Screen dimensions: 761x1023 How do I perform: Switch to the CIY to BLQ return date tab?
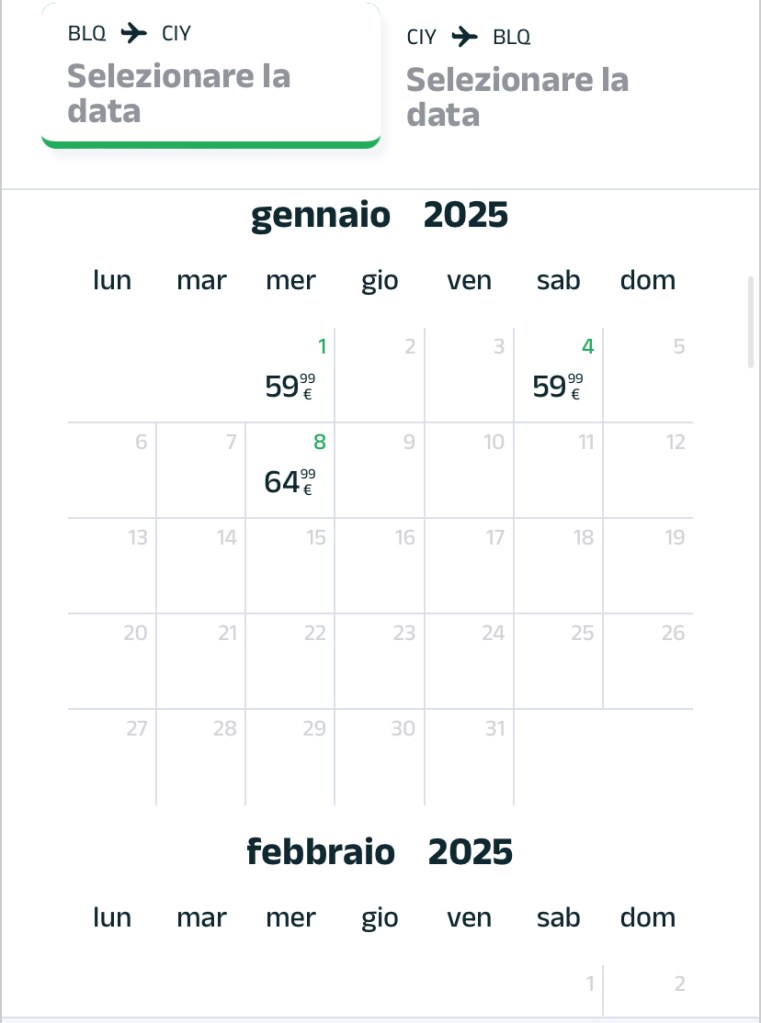coord(540,80)
